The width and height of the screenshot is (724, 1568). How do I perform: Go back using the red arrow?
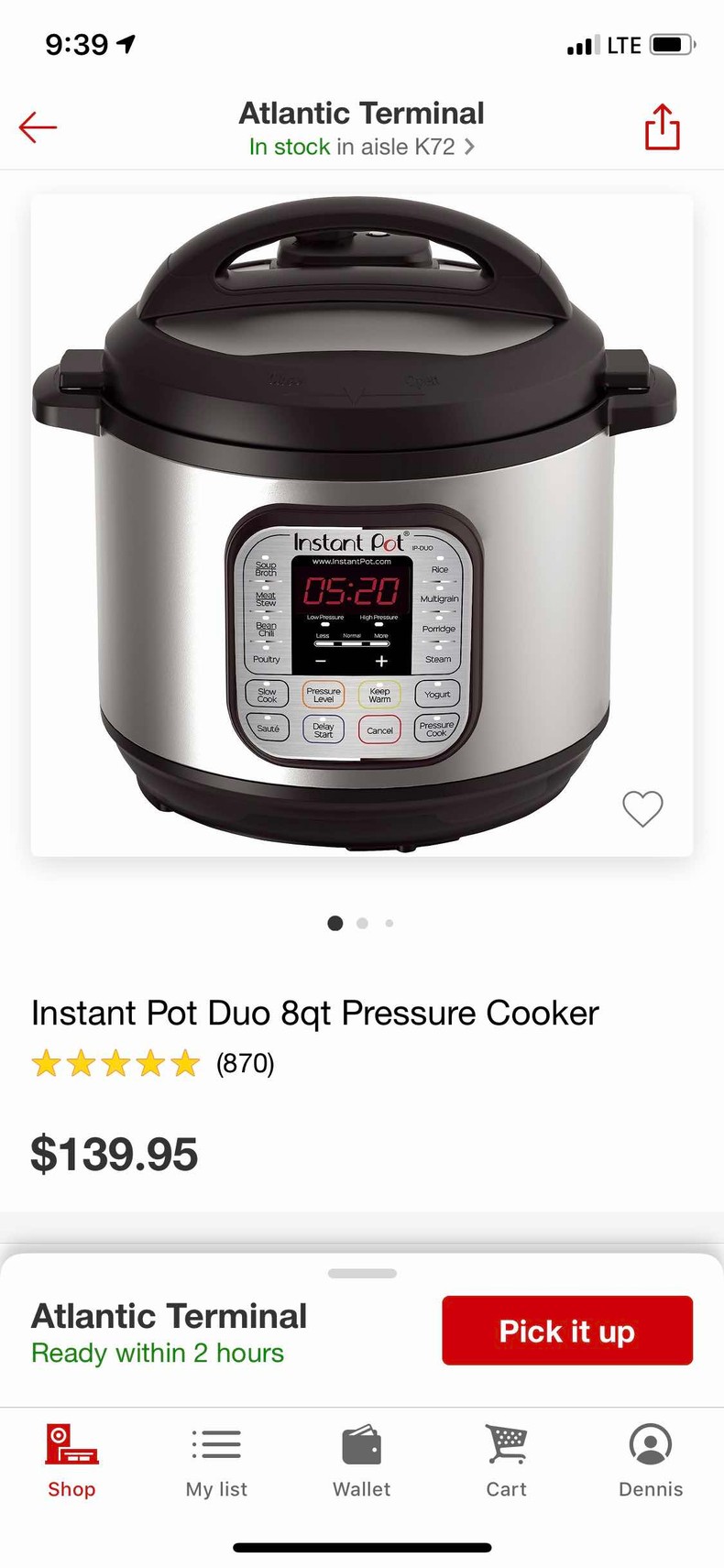pos(38,127)
